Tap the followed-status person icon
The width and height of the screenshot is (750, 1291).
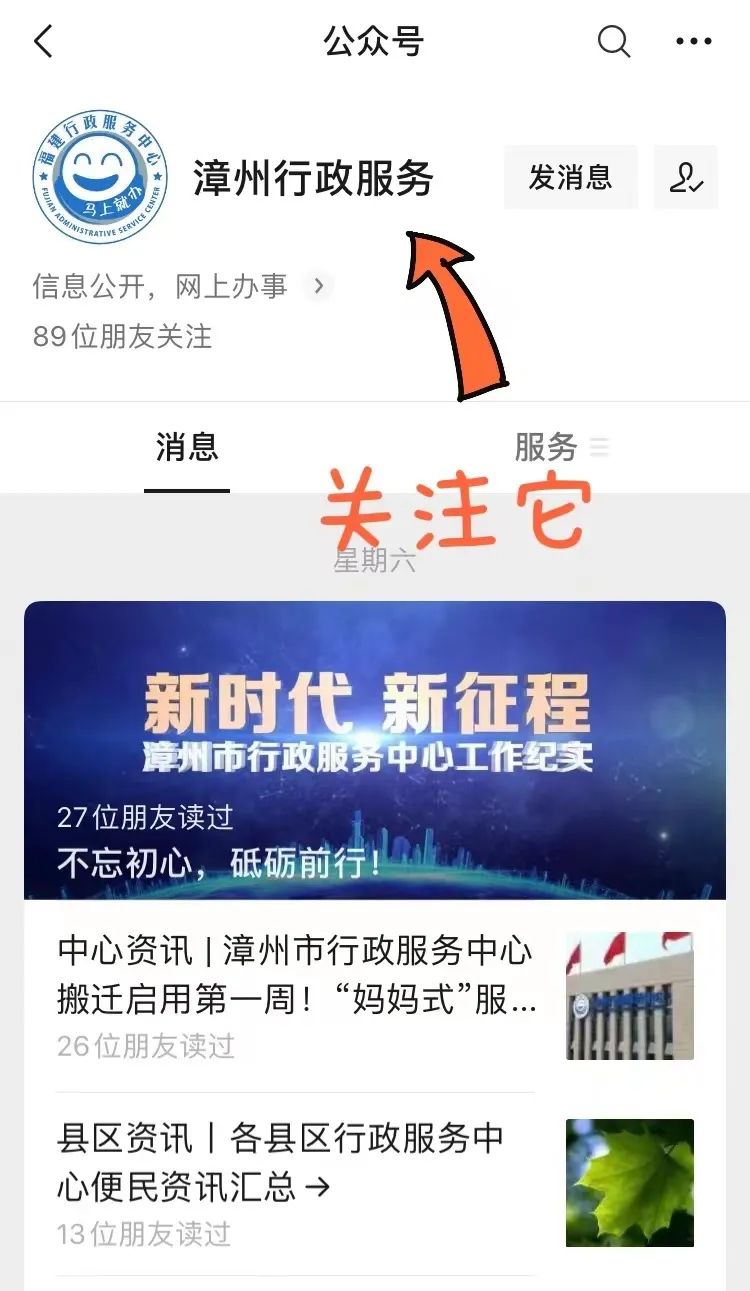coord(686,178)
